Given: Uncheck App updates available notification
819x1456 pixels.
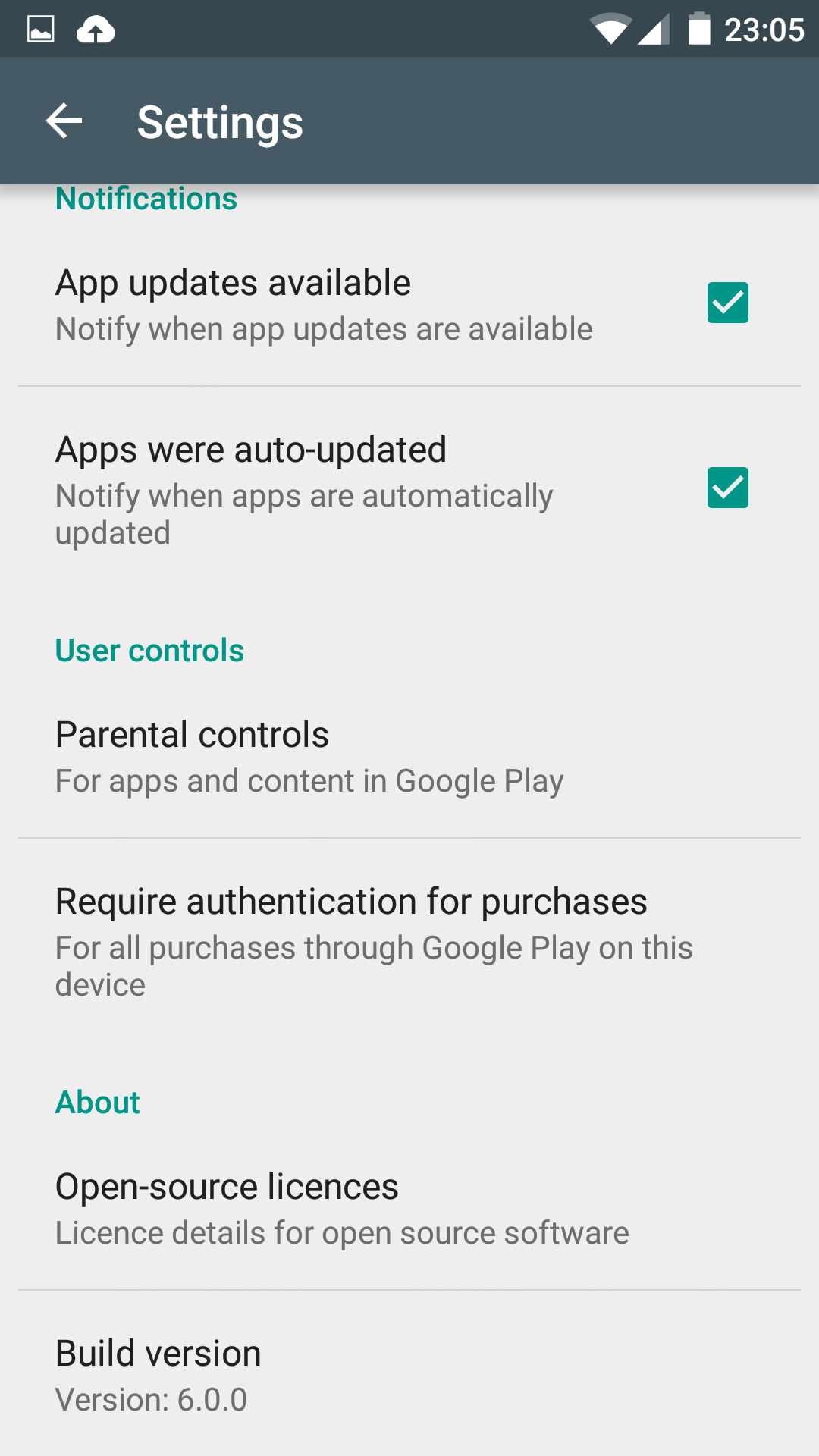Looking at the screenshot, I should 727,303.
